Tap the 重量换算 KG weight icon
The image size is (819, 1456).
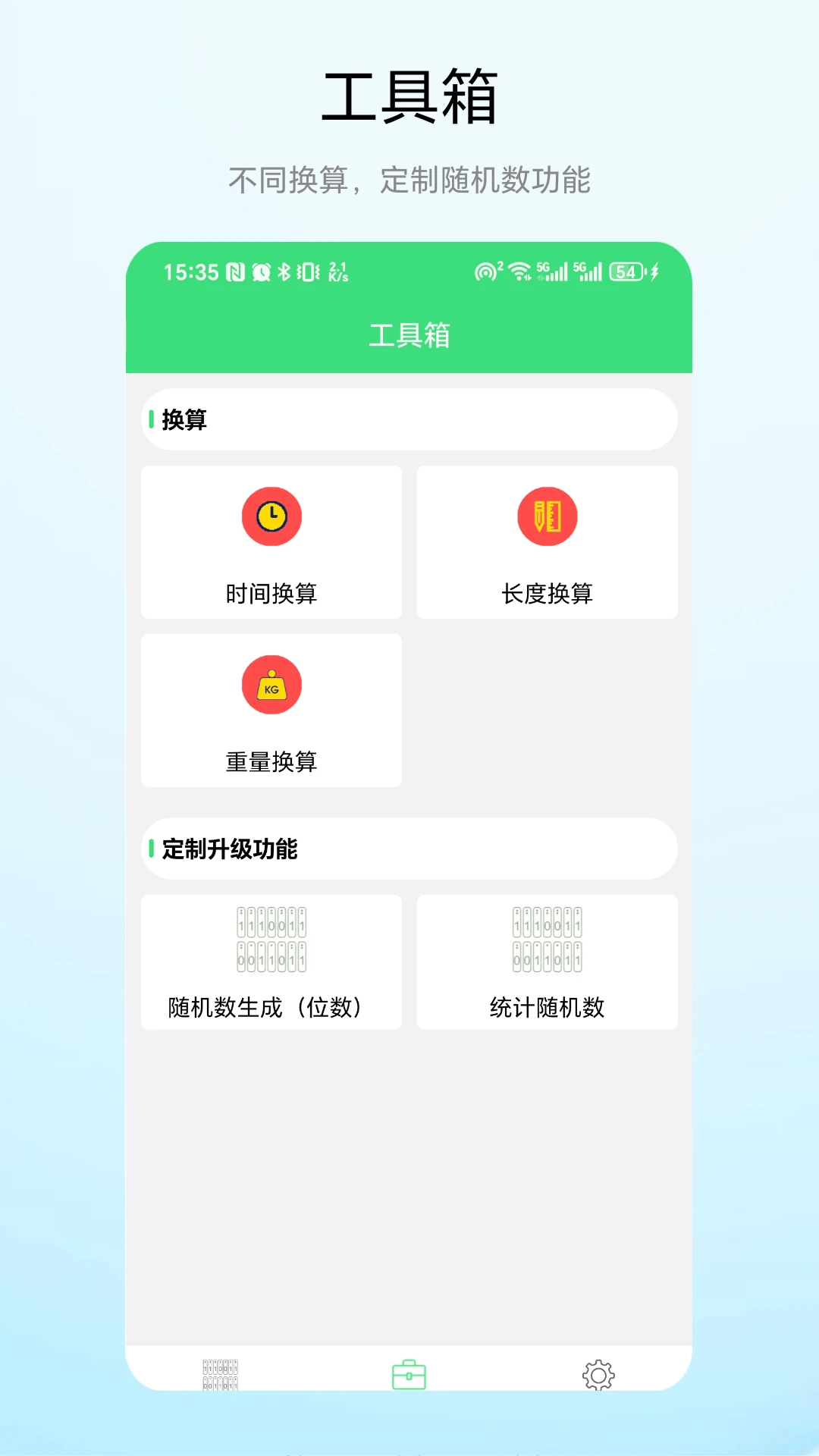[x=271, y=685]
